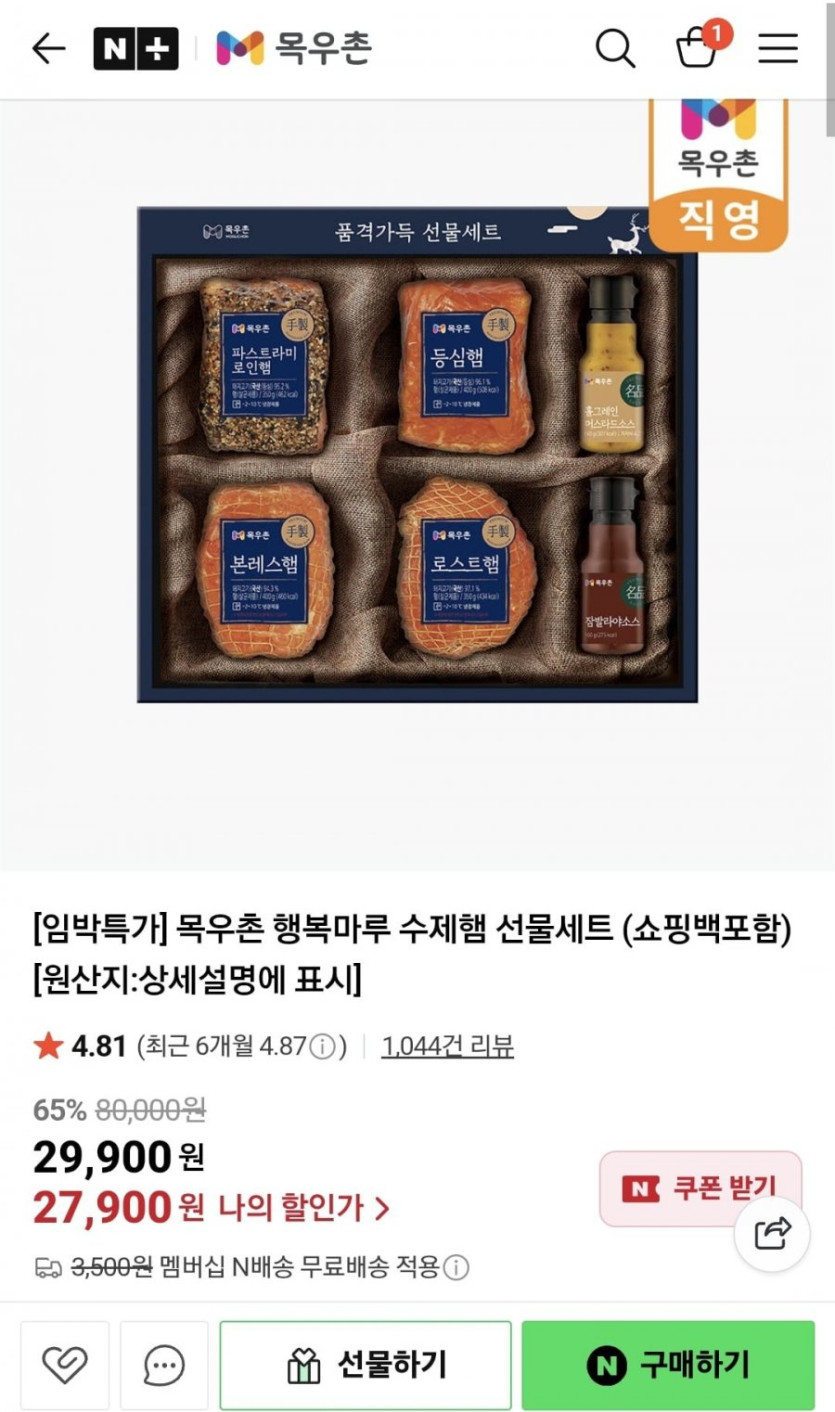Open the N+ membership logo

point(136,48)
